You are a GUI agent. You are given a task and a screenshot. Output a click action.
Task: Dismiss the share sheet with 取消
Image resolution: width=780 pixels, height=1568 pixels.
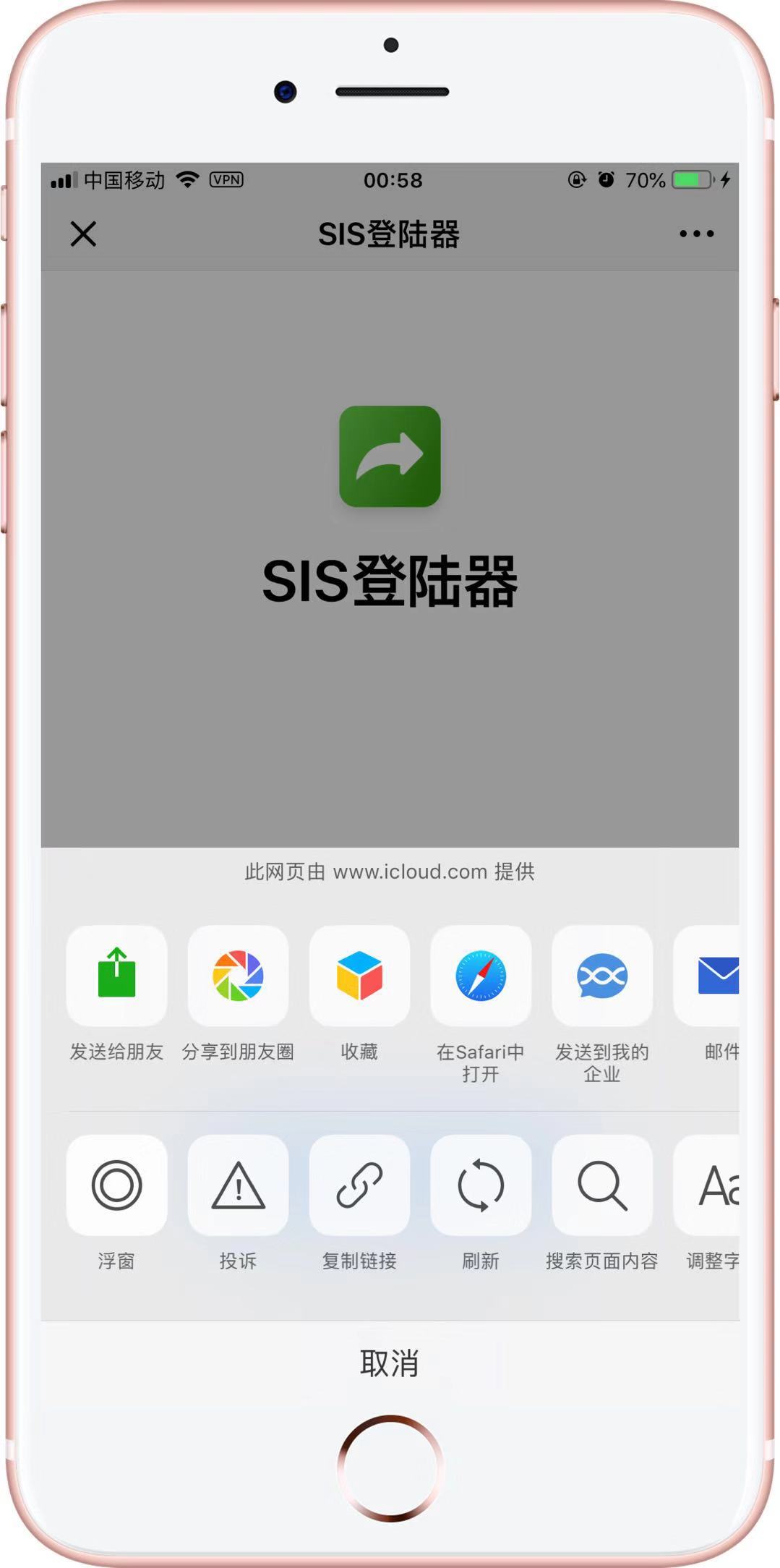point(390,1363)
